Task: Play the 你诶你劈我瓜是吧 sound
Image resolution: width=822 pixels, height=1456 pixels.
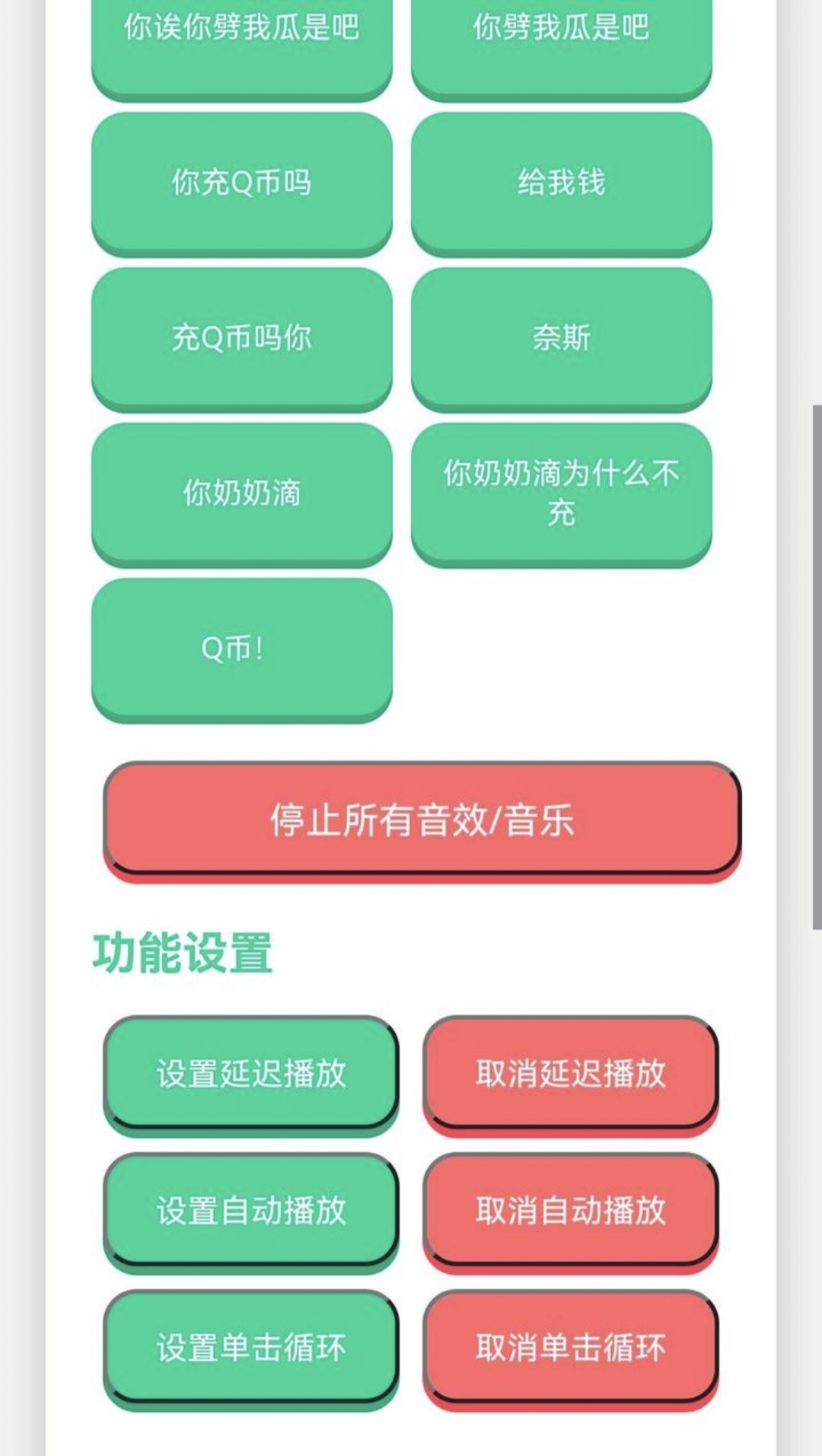Action: pos(241,38)
